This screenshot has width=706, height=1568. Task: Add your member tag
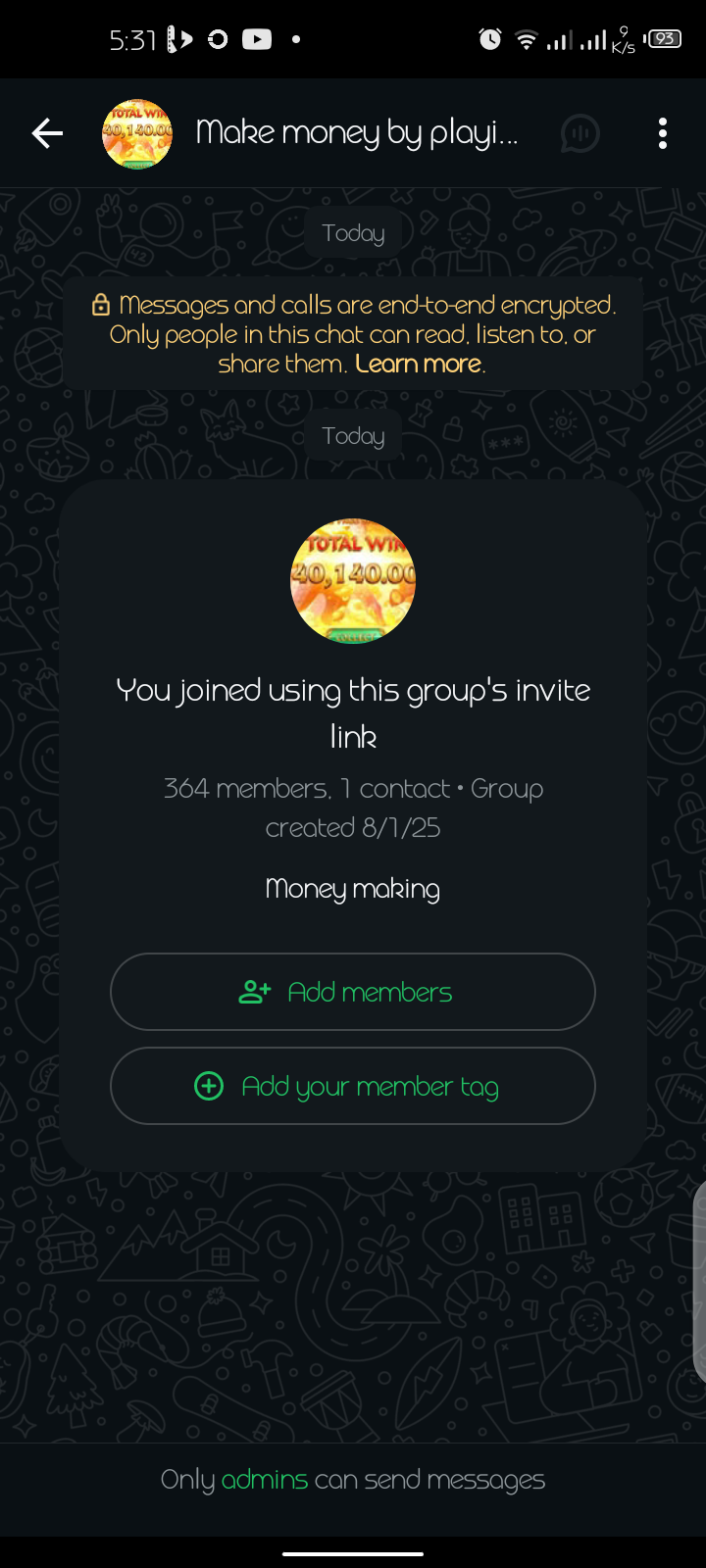pyautogui.click(x=353, y=1086)
